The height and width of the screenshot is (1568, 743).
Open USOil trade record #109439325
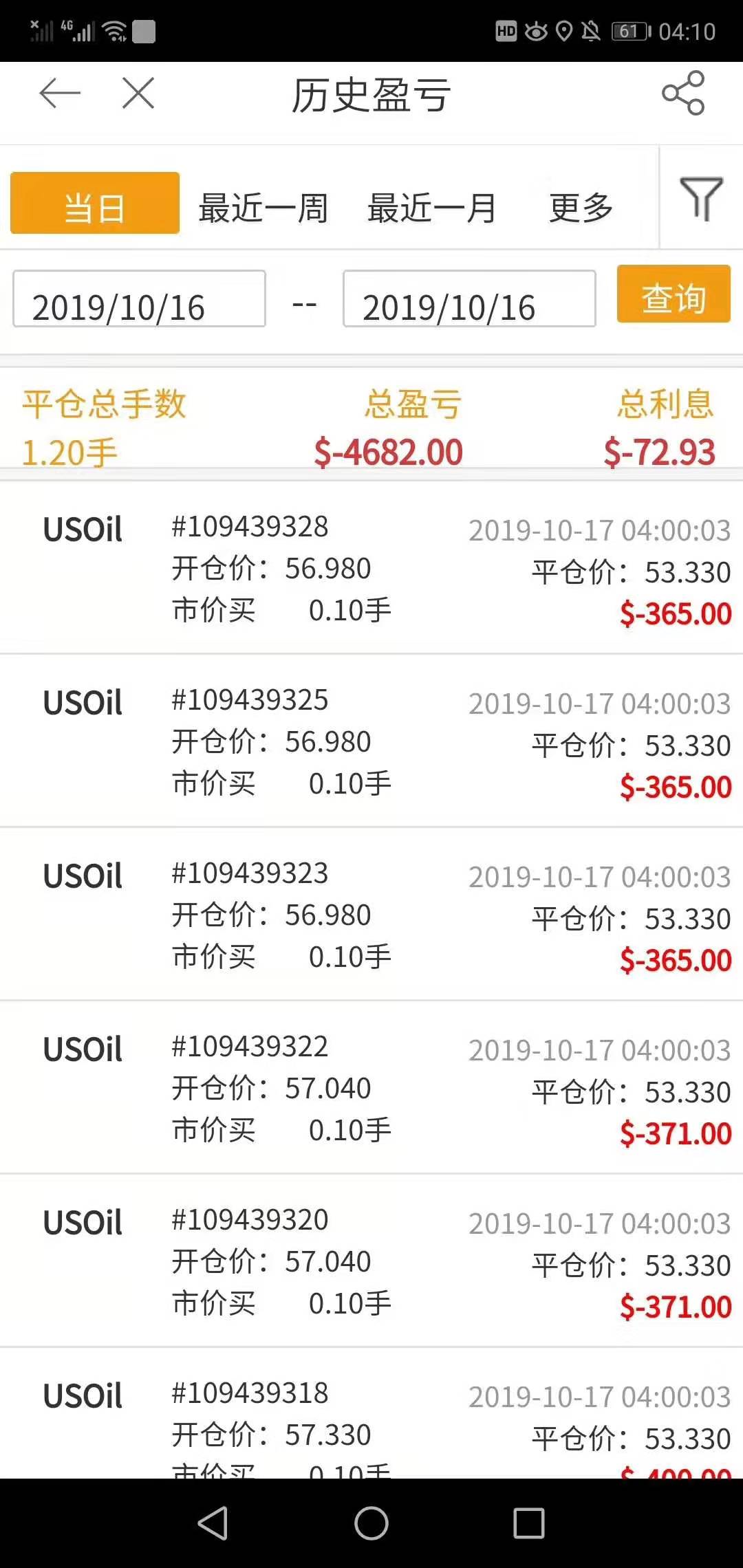click(x=371, y=743)
